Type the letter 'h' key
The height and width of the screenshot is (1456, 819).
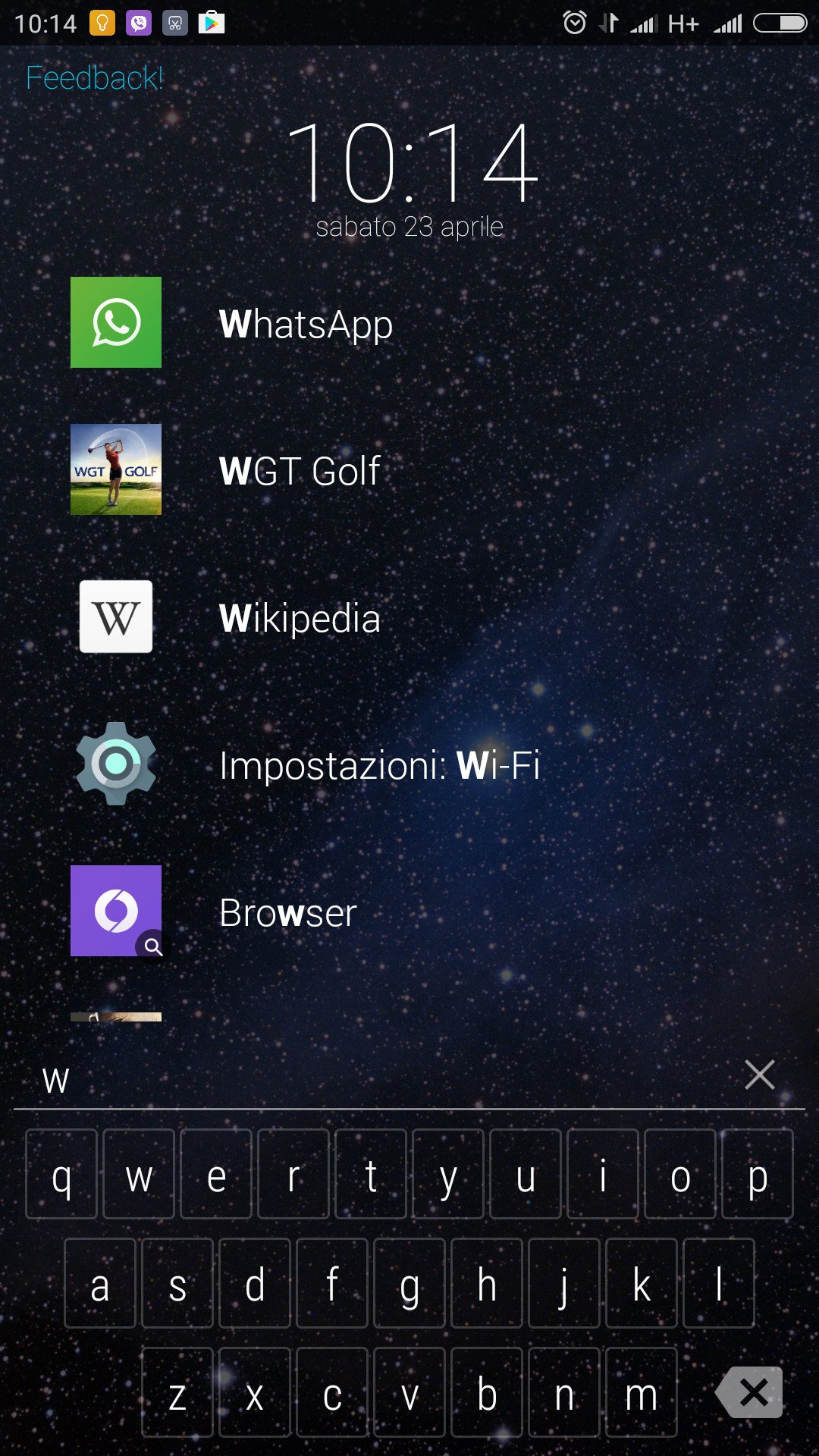487,1283
